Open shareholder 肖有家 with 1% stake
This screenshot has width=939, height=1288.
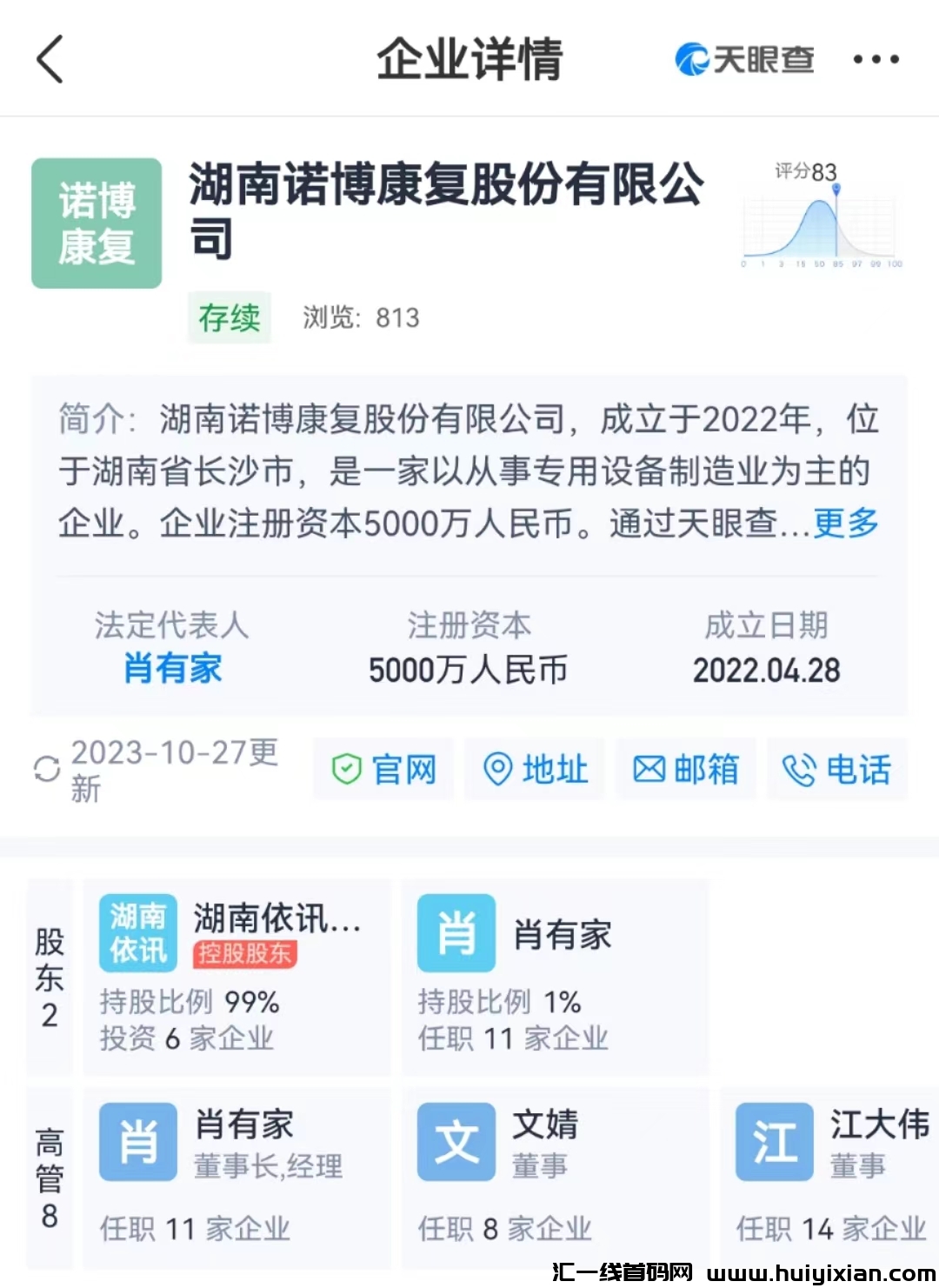coord(555,978)
